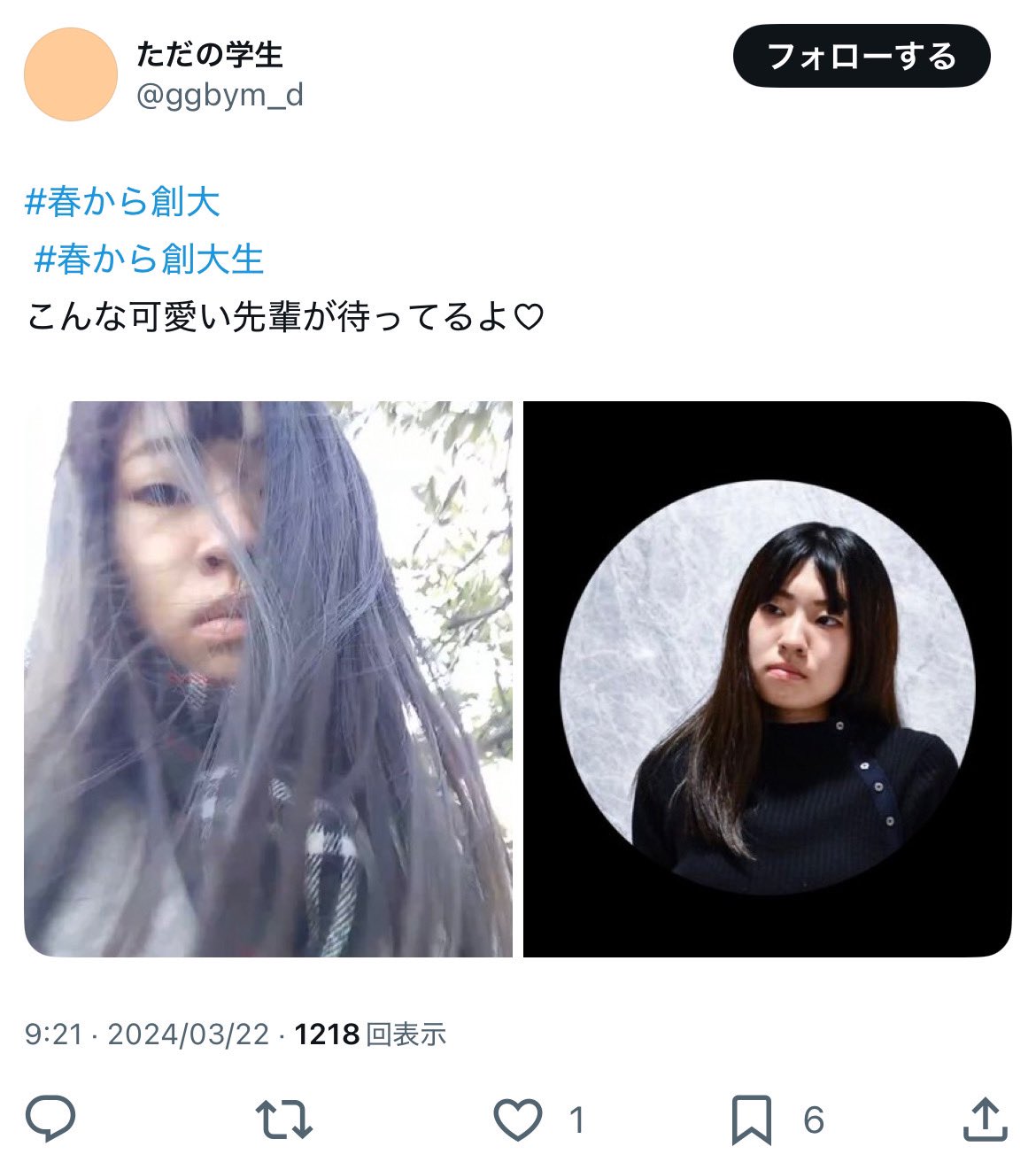
Task: Open the left photo with the plaid scarf
Action: (x=268, y=678)
